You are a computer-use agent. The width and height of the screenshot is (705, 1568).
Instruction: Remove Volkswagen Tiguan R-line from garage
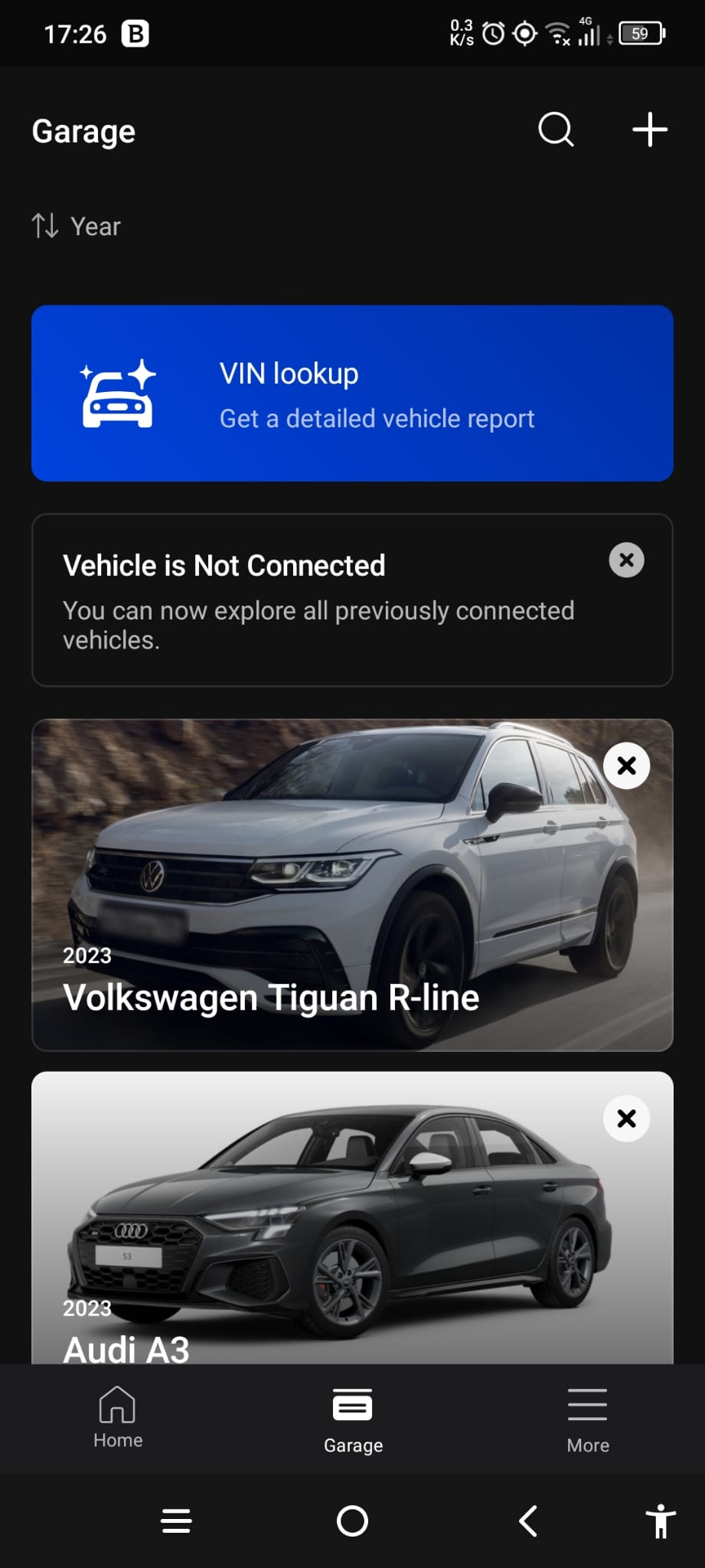(x=626, y=766)
